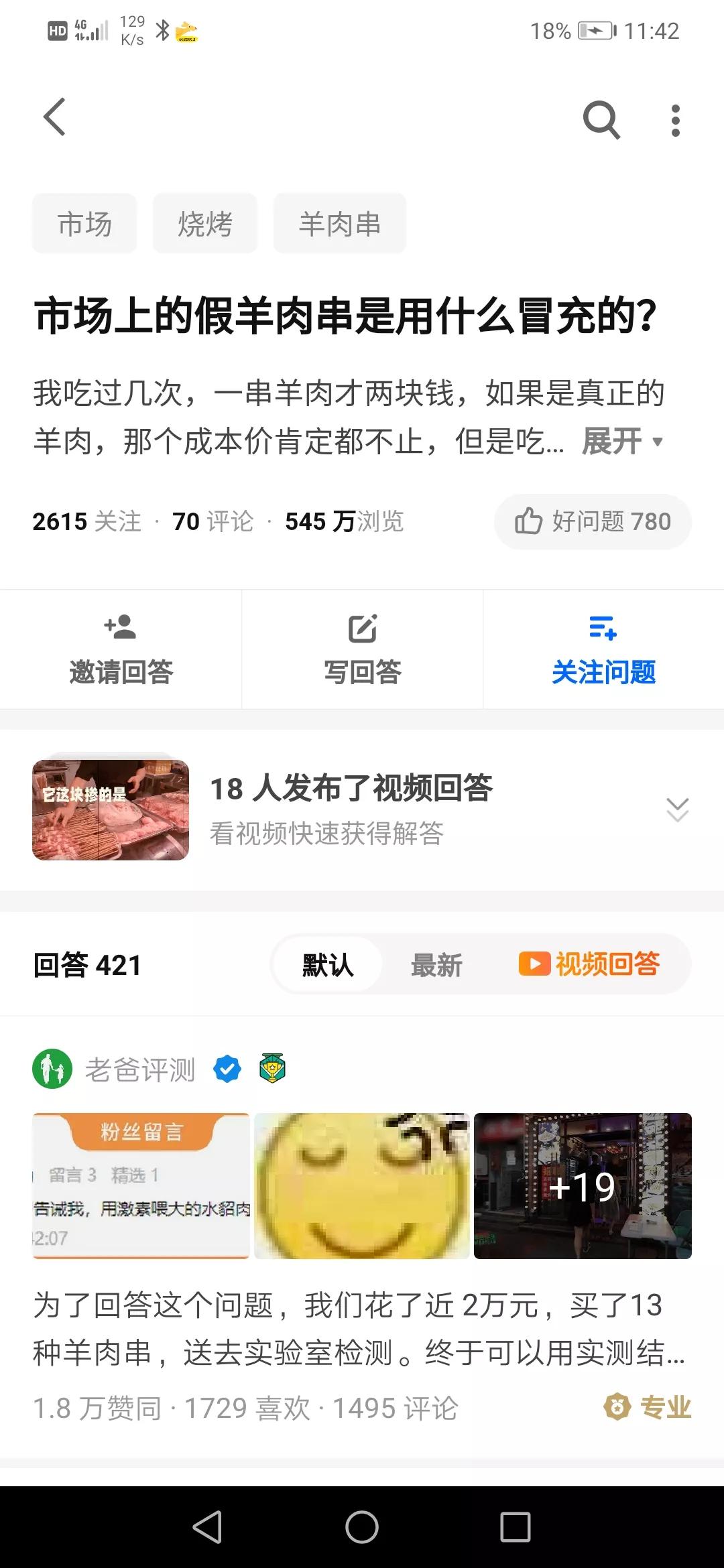Tap the 关注问题 follow-question icon
724x1568 pixels.
tap(602, 629)
